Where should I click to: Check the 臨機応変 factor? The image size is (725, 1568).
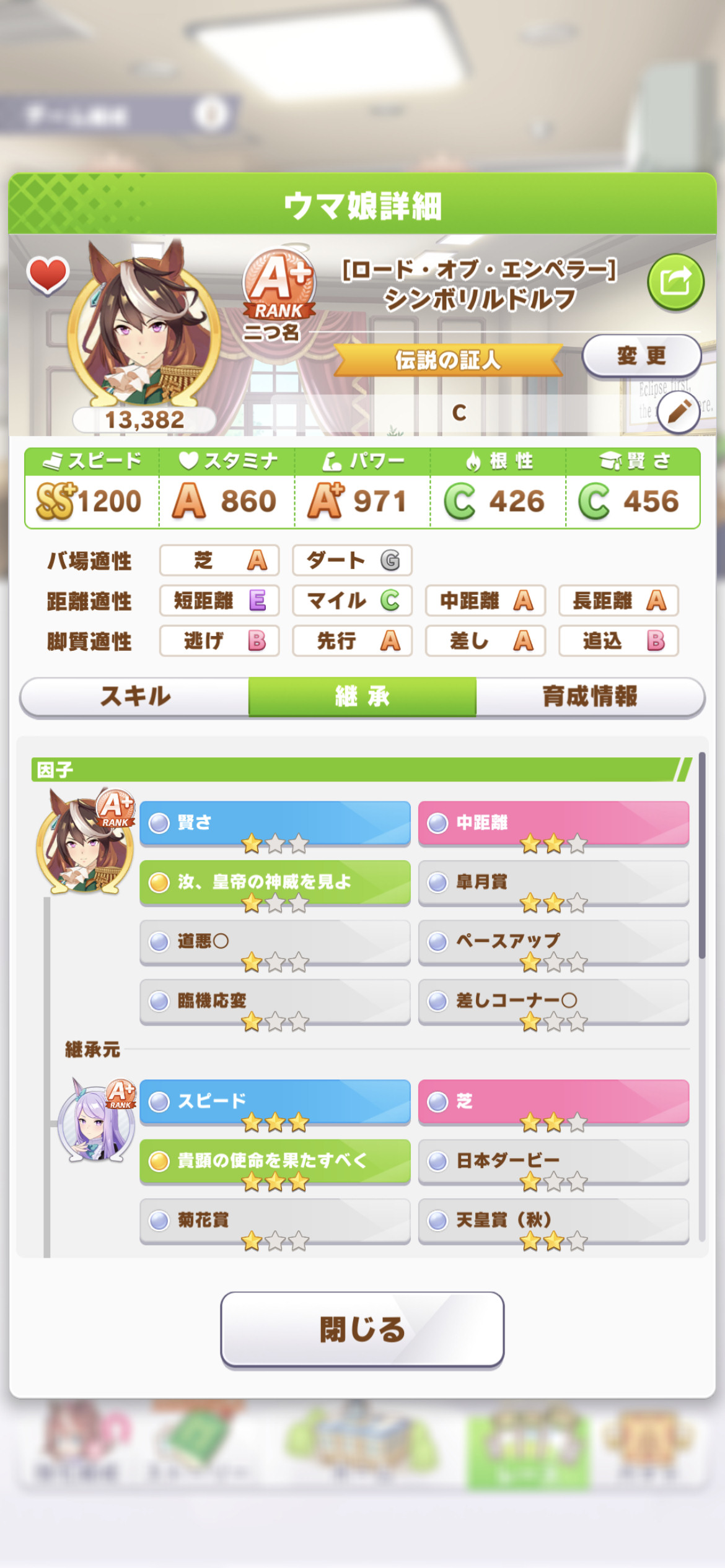[x=275, y=1001]
